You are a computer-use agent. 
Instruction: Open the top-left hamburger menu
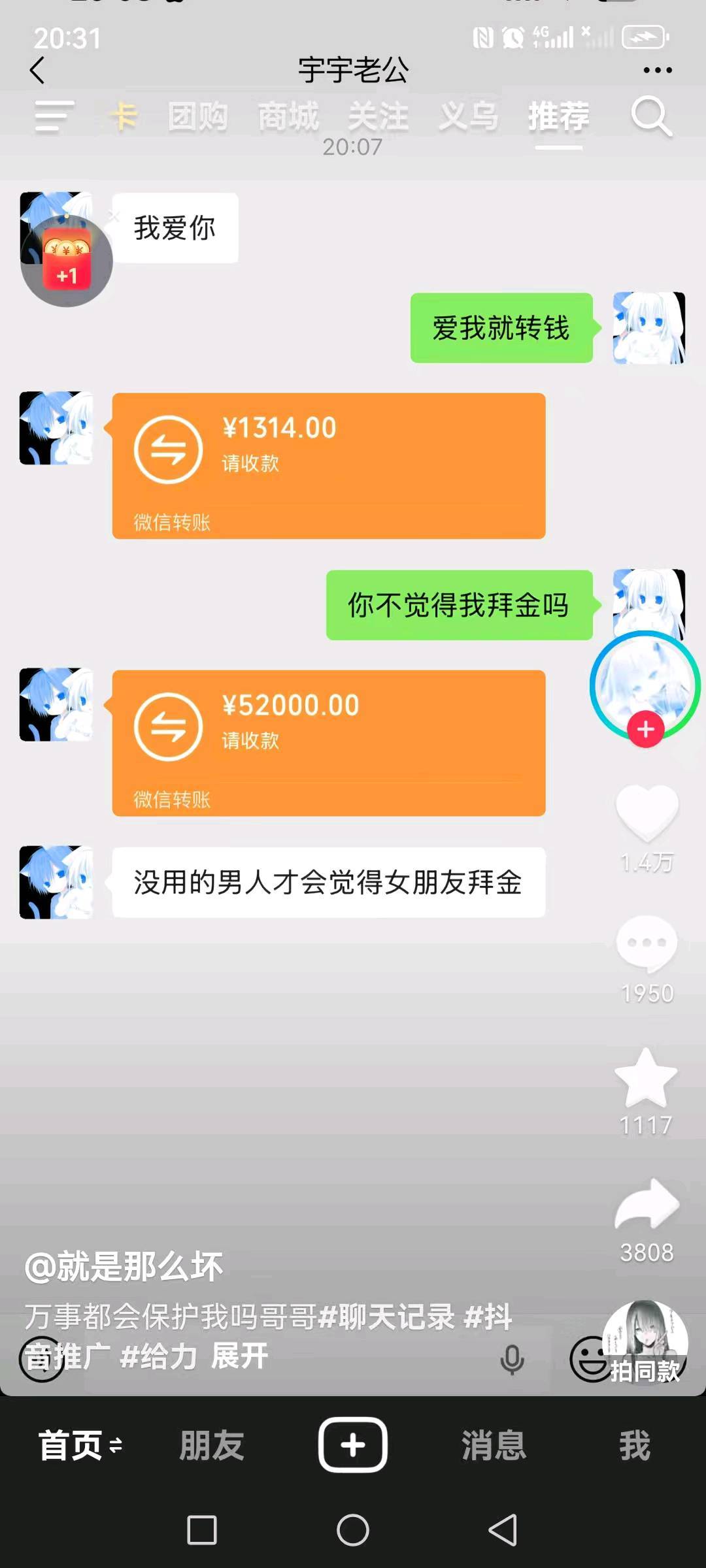[54, 116]
